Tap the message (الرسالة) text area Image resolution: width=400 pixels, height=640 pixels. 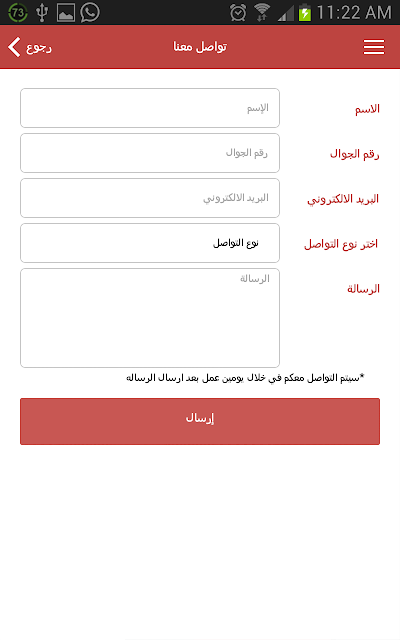coord(150,318)
